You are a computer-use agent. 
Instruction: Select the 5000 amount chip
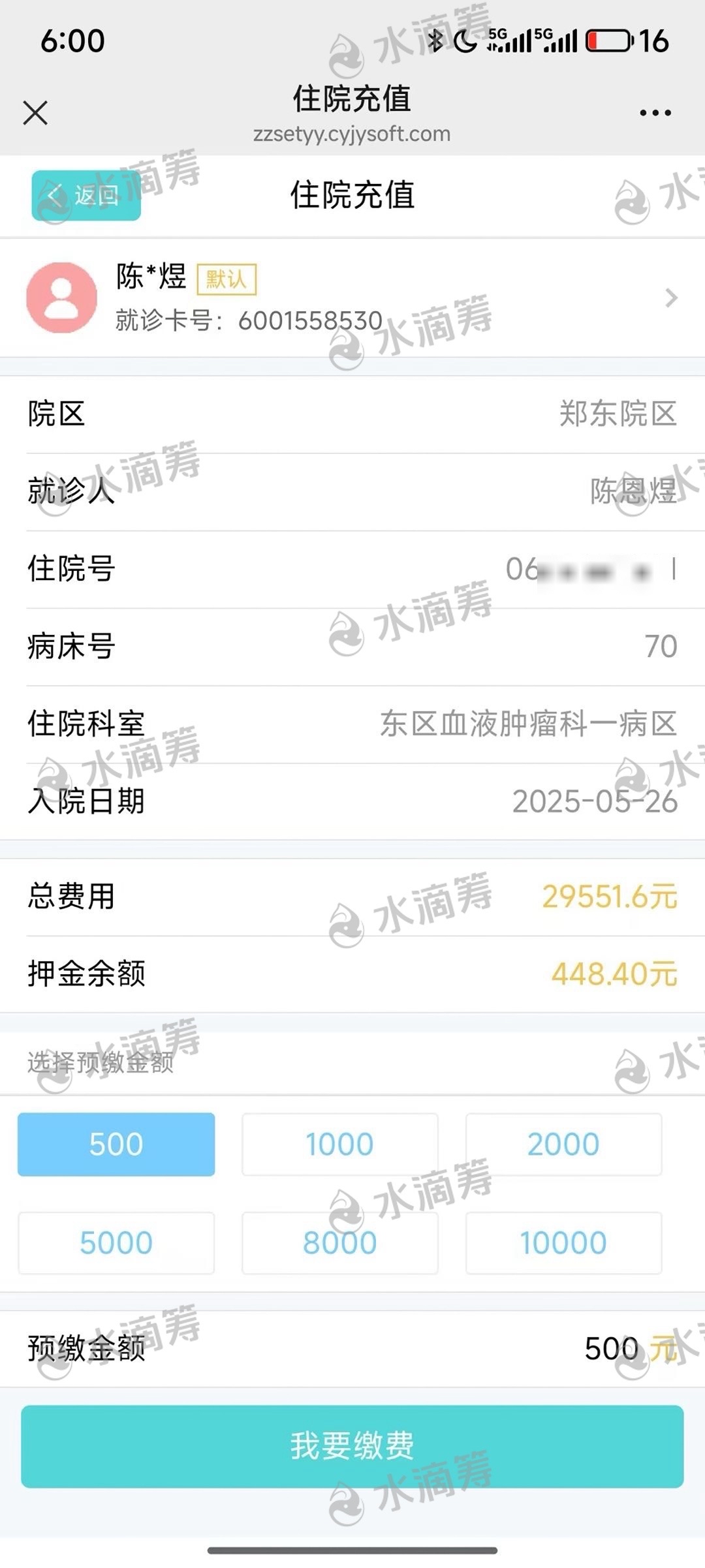pos(116,1242)
